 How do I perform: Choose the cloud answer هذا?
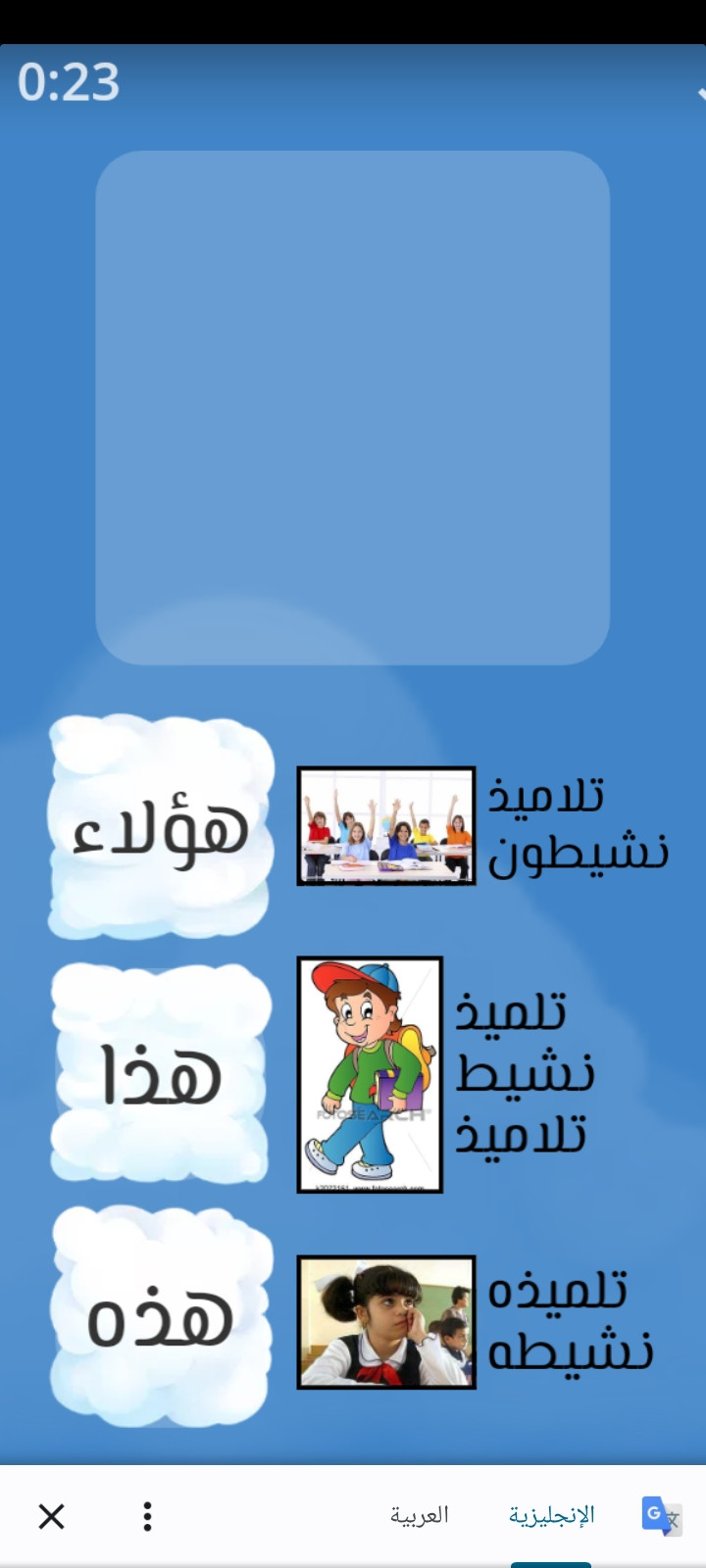click(161, 1073)
